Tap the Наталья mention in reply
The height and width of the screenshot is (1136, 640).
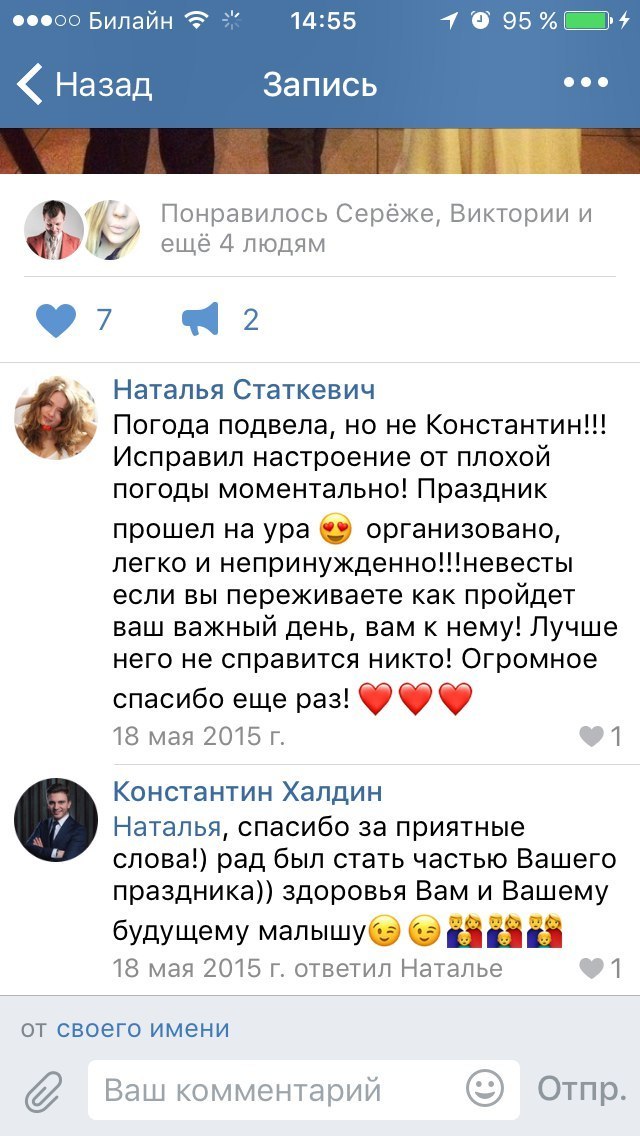coord(166,827)
